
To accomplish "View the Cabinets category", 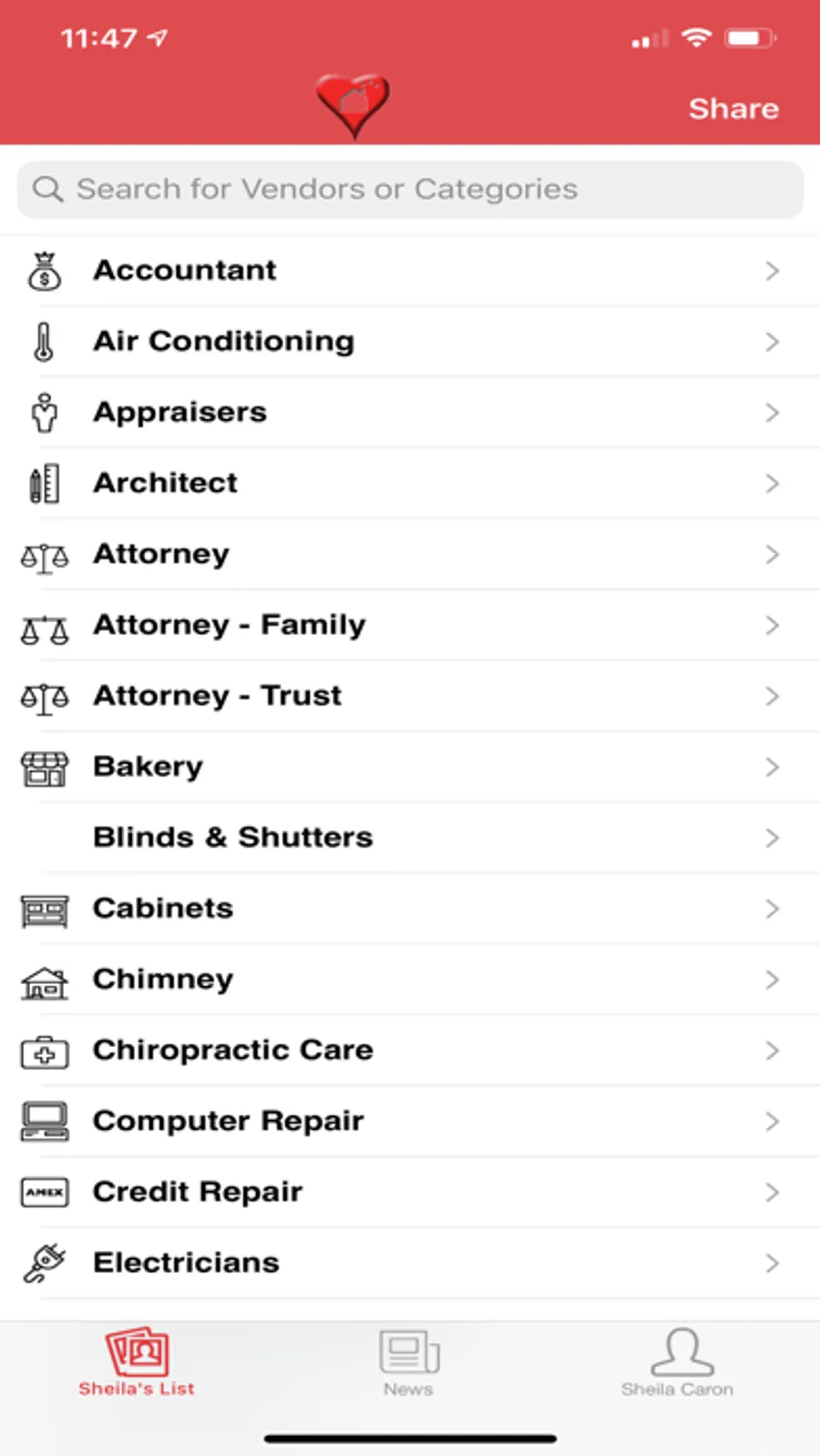I will click(x=410, y=908).
